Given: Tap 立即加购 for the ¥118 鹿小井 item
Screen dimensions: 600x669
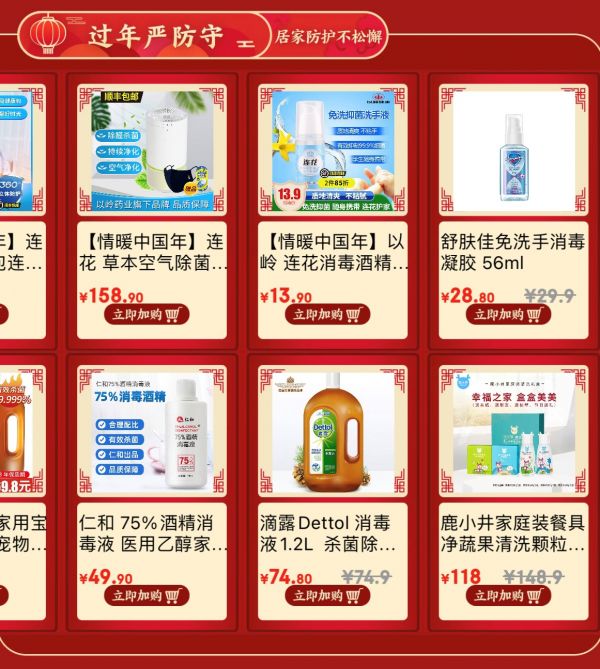Looking at the screenshot, I should tap(508, 596).
